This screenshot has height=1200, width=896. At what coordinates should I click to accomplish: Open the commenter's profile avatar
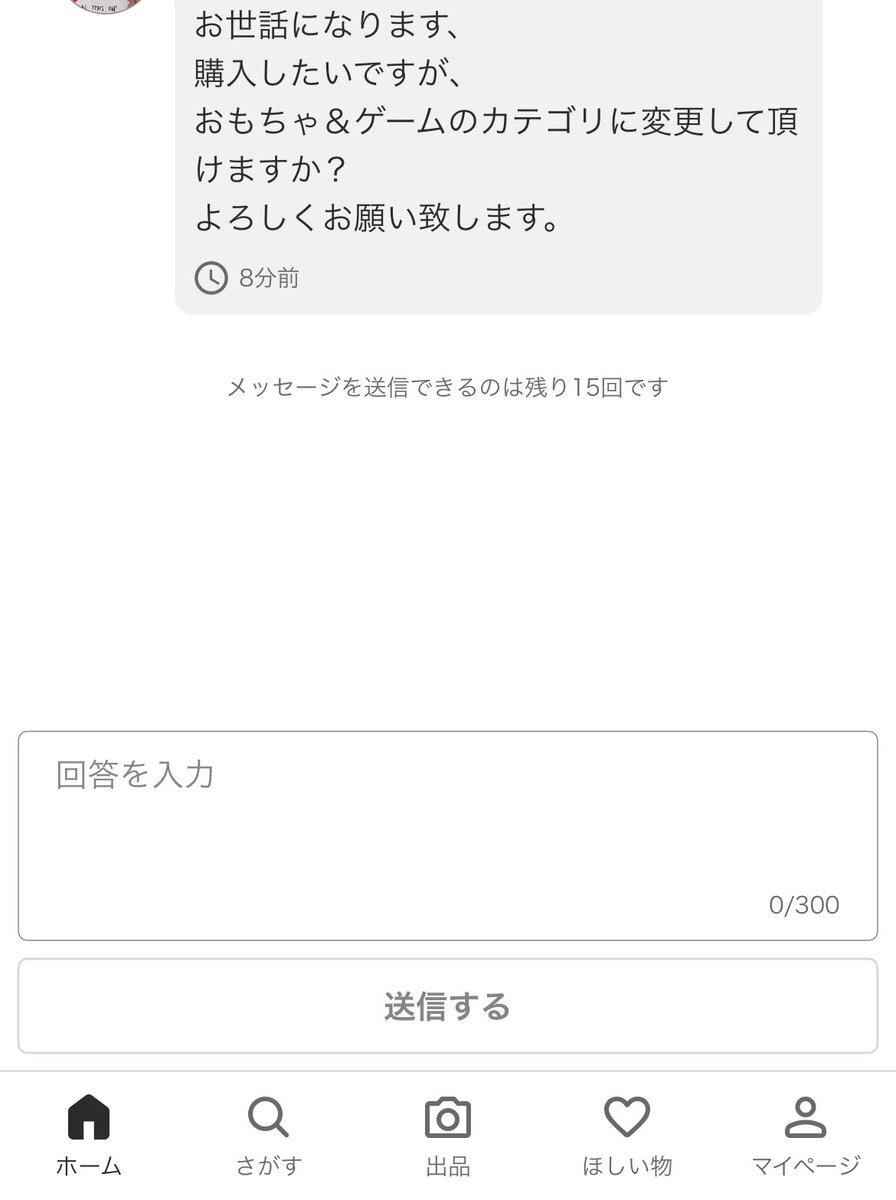(x=104, y=4)
